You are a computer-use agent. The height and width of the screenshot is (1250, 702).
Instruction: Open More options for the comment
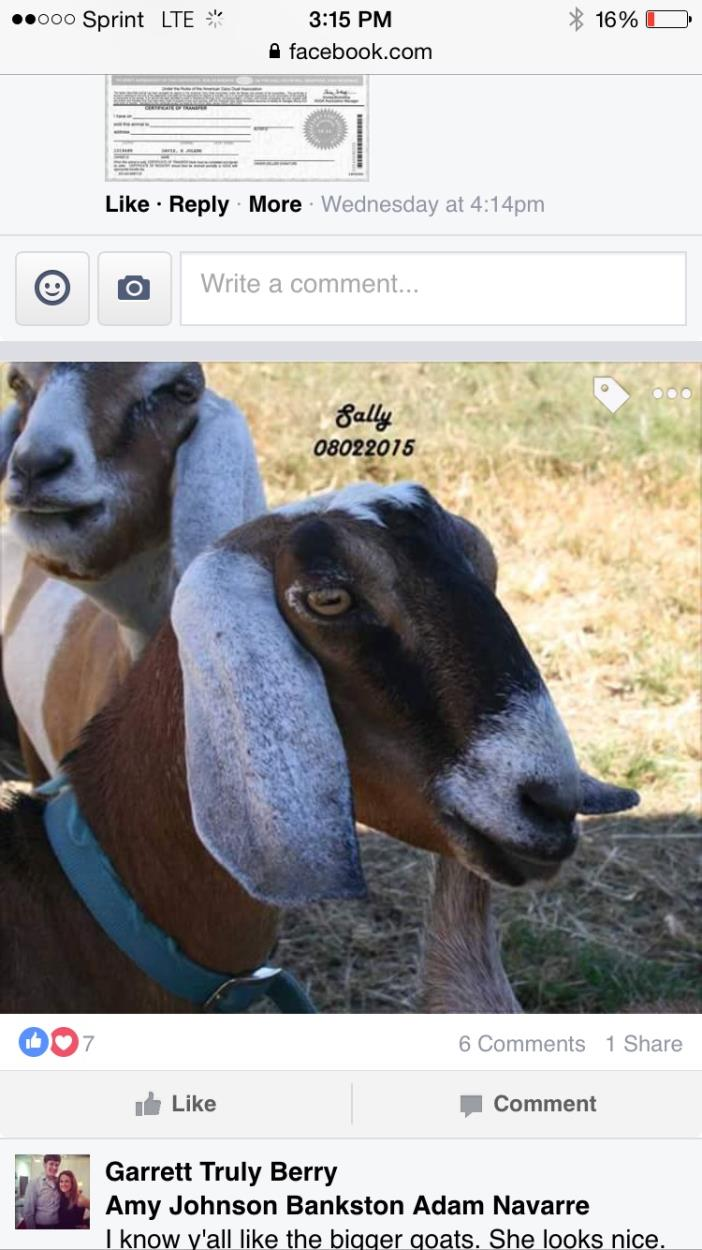coord(274,204)
